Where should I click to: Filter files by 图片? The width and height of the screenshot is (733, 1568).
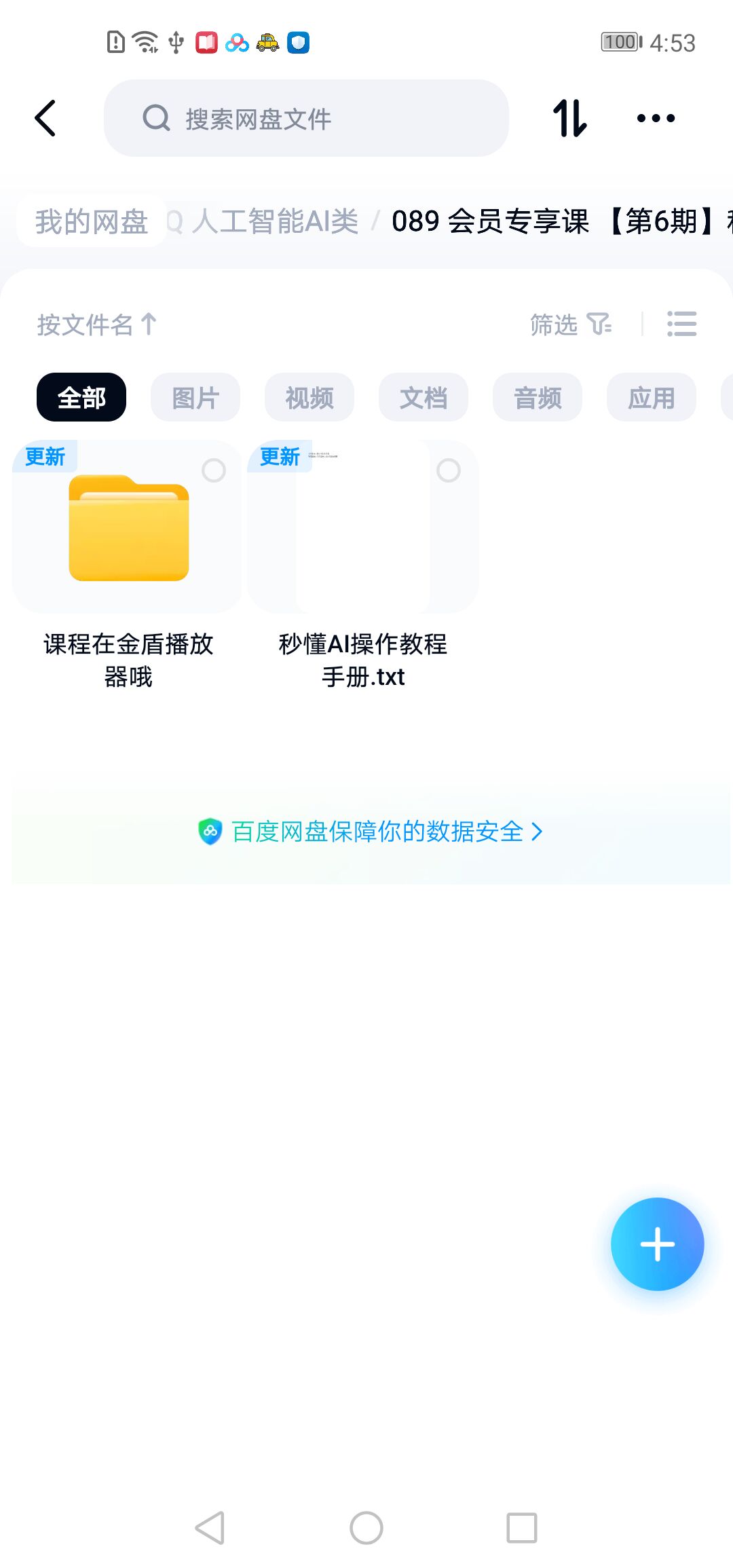pyautogui.click(x=195, y=397)
